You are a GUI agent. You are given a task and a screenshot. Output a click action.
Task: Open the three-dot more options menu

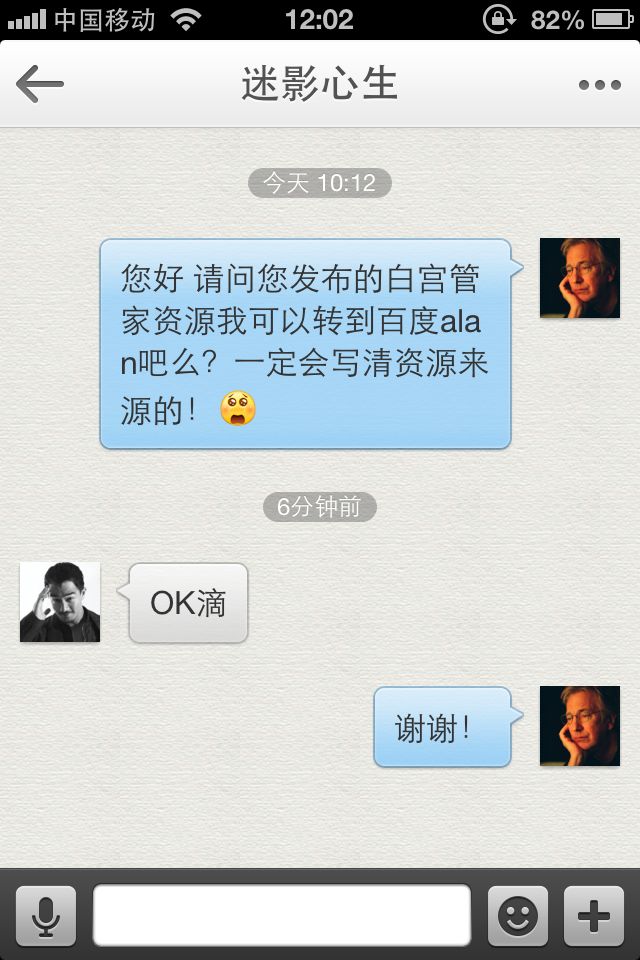pyautogui.click(x=599, y=85)
